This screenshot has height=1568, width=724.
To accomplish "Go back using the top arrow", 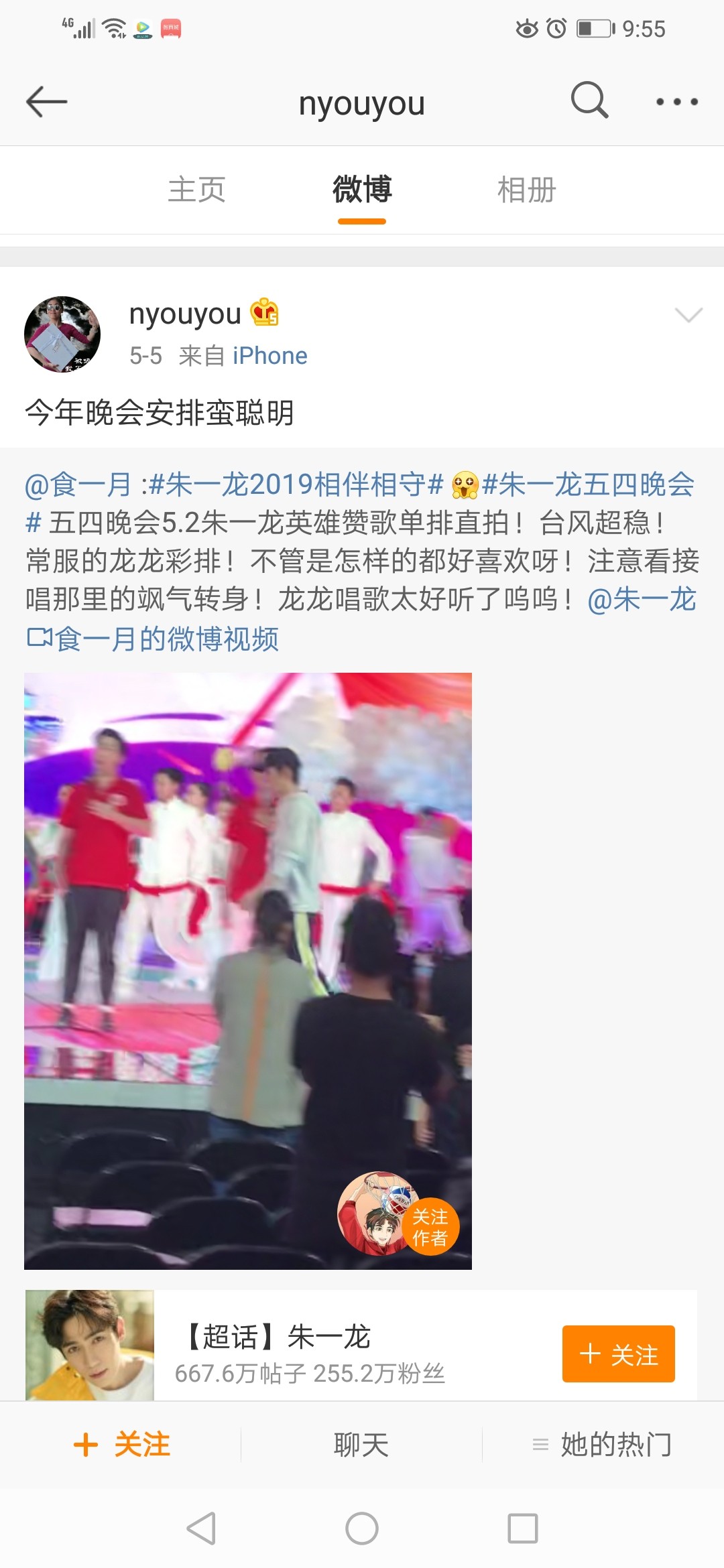I will (46, 102).
